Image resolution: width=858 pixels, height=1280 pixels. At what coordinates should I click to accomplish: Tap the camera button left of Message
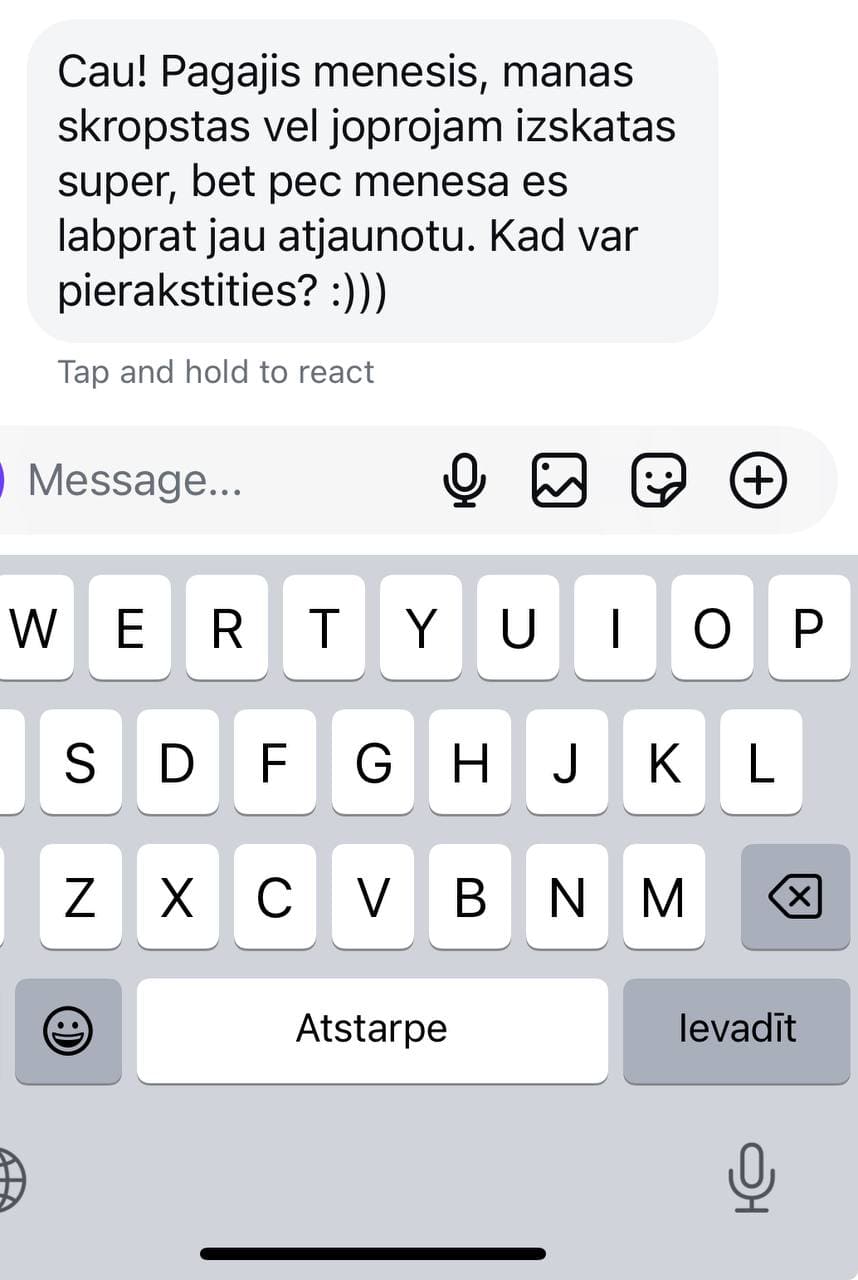(x=3, y=481)
